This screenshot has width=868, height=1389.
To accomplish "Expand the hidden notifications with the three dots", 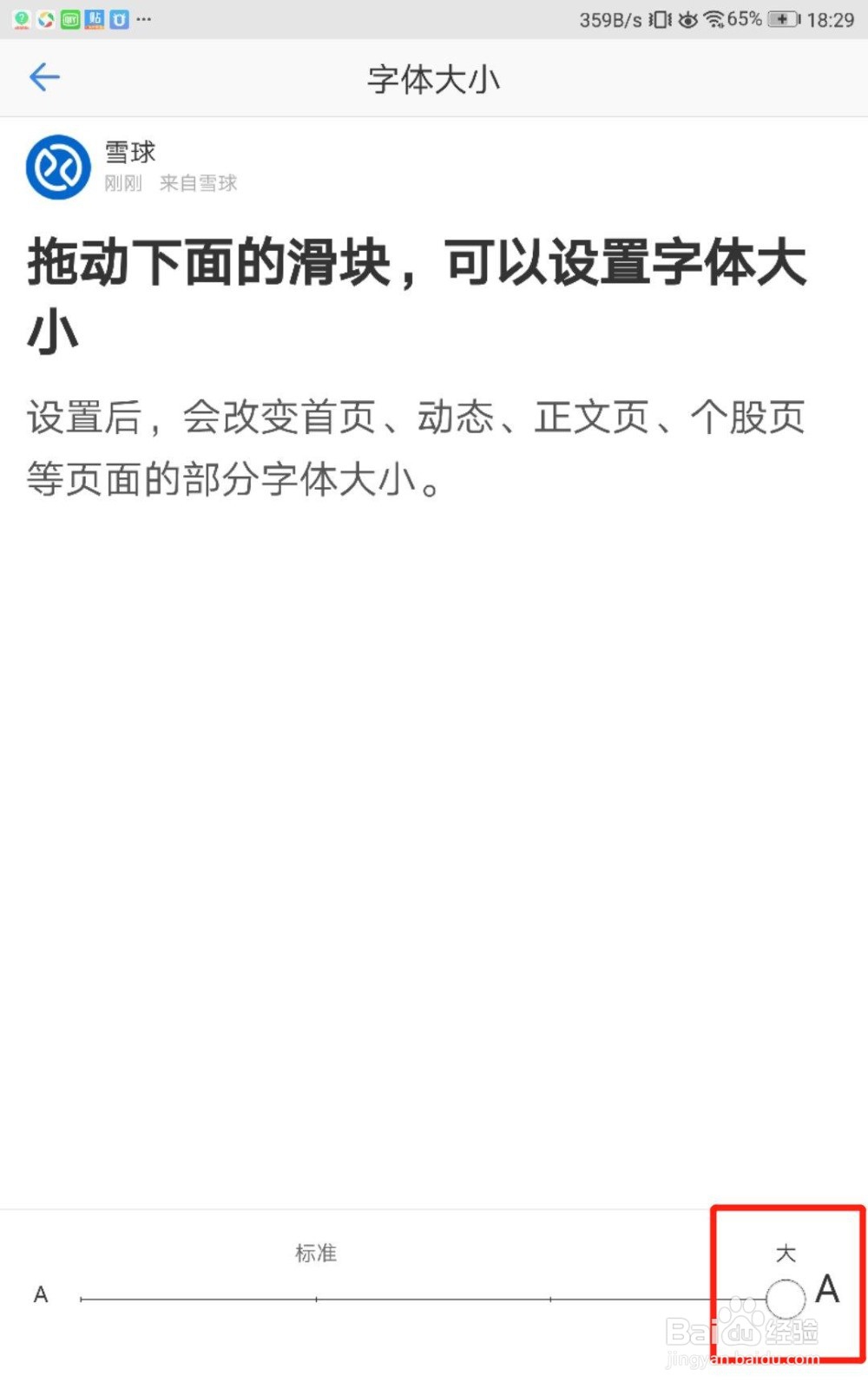I will coord(144,19).
